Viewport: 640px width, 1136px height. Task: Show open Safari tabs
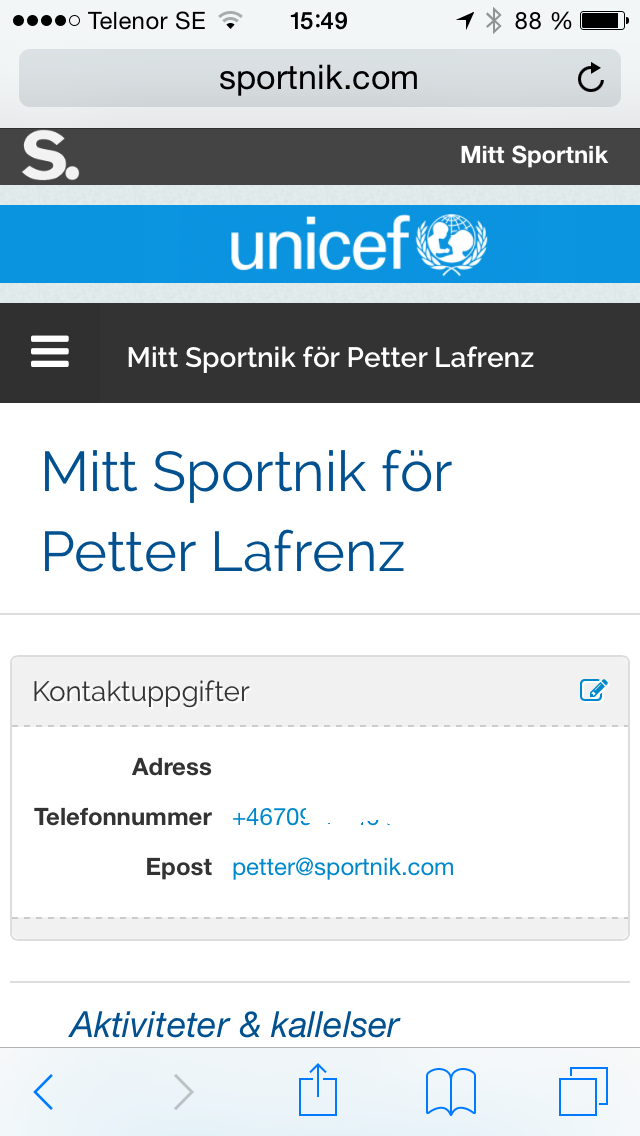[583, 1091]
